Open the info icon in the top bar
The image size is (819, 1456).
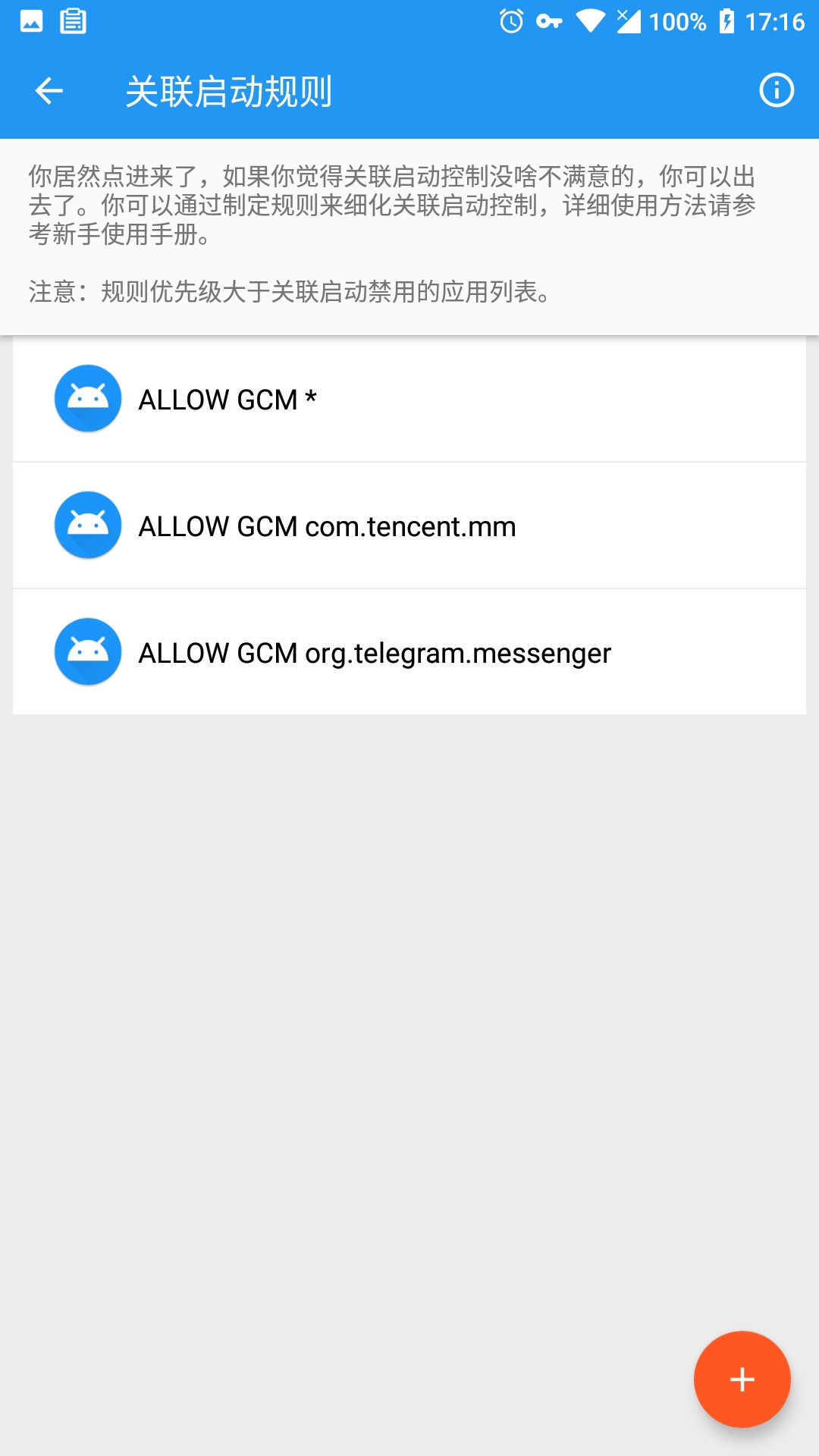774,92
